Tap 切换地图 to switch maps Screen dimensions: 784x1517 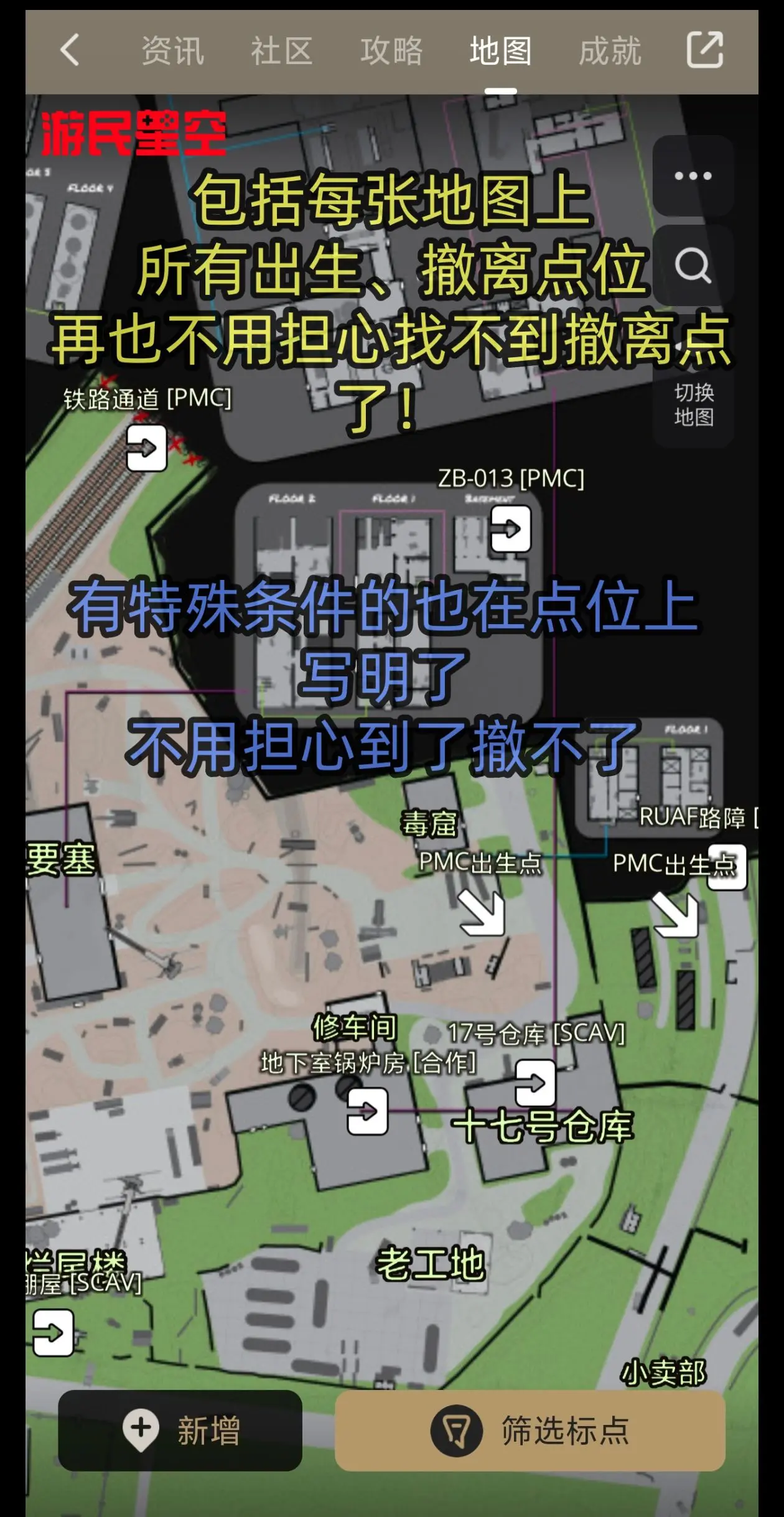(694, 404)
